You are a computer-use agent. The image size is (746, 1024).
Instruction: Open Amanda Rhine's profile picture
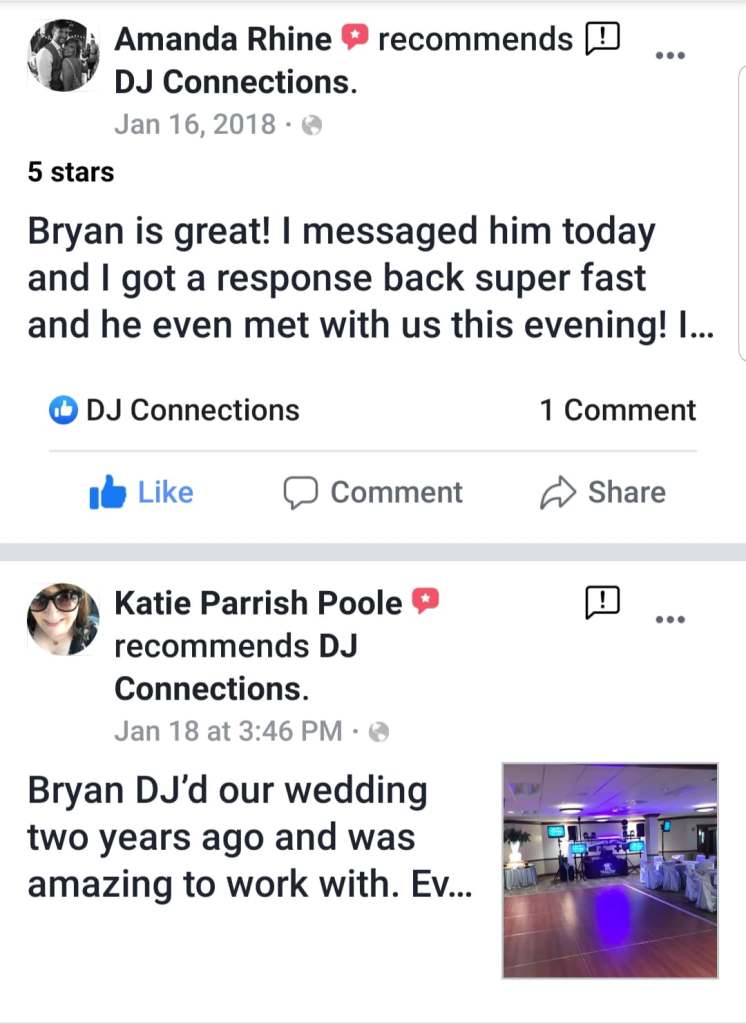62,56
